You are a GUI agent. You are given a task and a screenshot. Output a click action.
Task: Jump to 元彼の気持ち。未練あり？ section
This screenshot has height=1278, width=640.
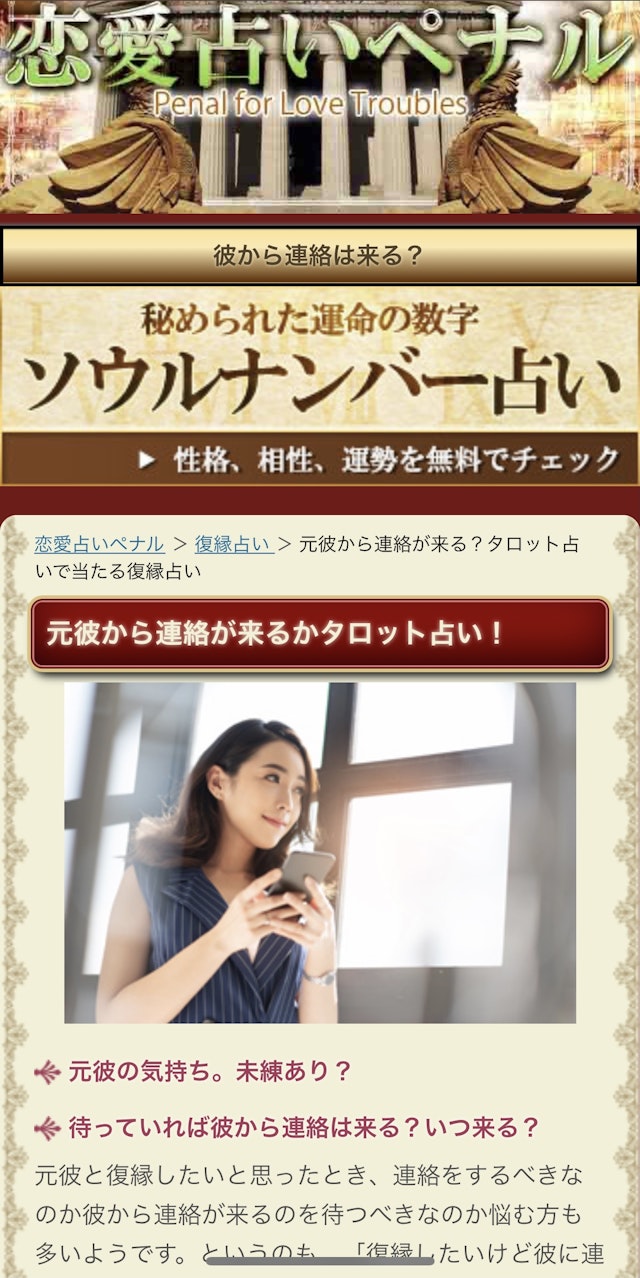tap(210, 1073)
